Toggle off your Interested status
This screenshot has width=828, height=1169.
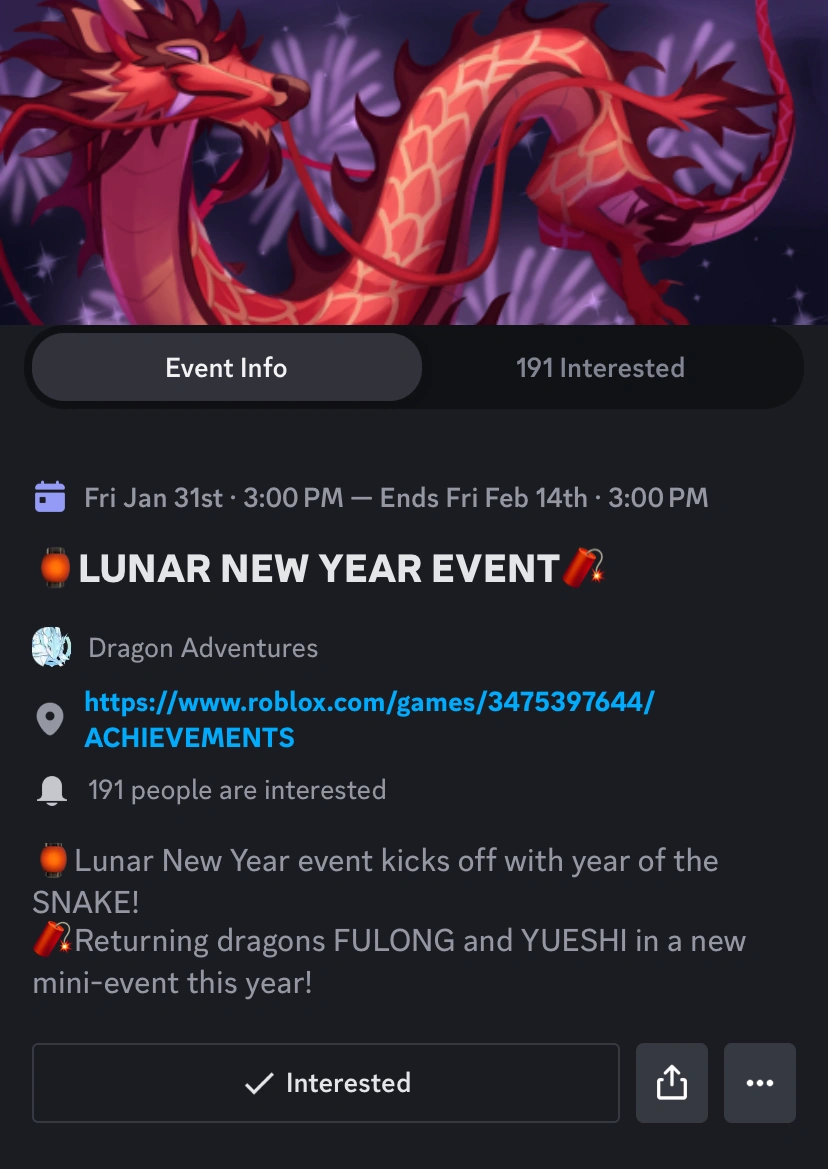326,1083
